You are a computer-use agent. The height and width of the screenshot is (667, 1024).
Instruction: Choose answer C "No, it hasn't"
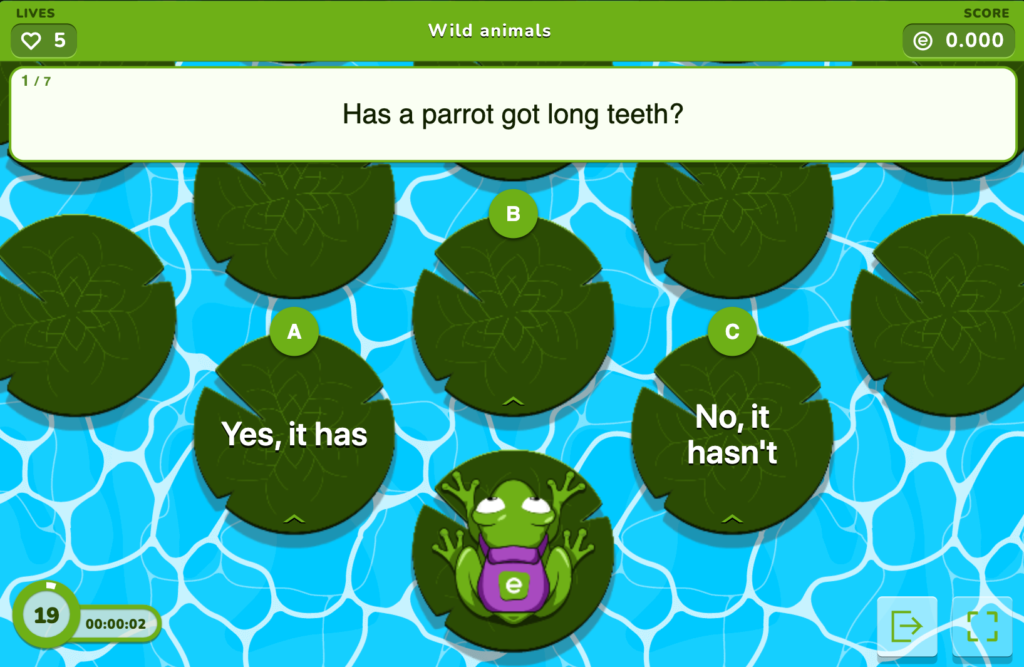tap(732, 436)
